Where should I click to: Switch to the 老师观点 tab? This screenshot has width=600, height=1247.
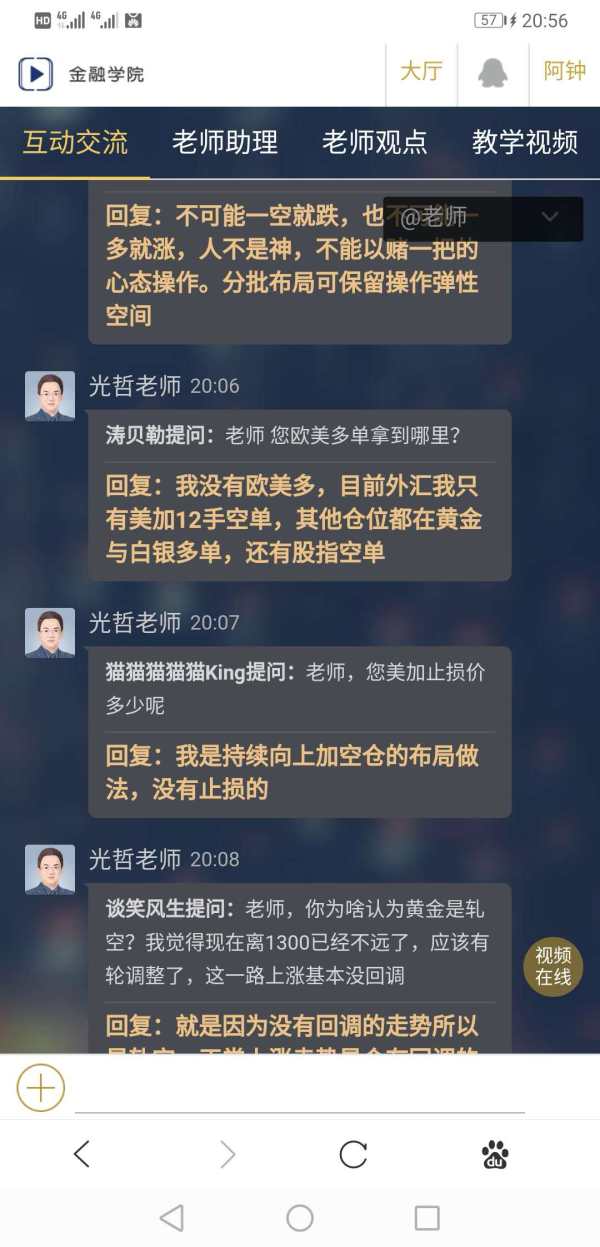(x=375, y=142)
